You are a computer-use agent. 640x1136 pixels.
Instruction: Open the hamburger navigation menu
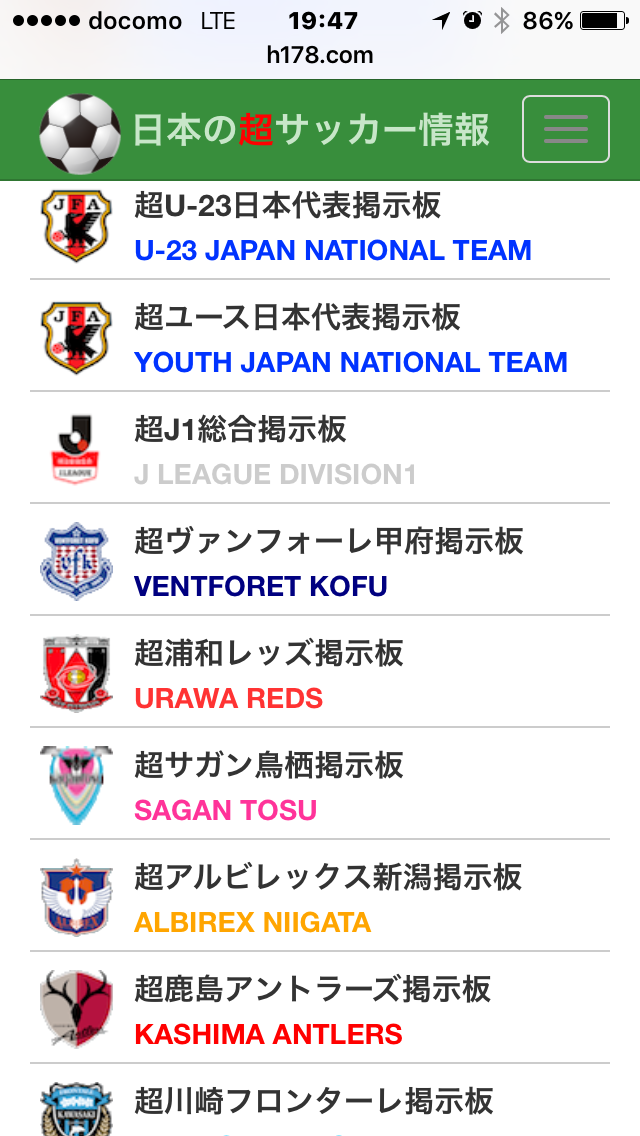coord(565,129)
